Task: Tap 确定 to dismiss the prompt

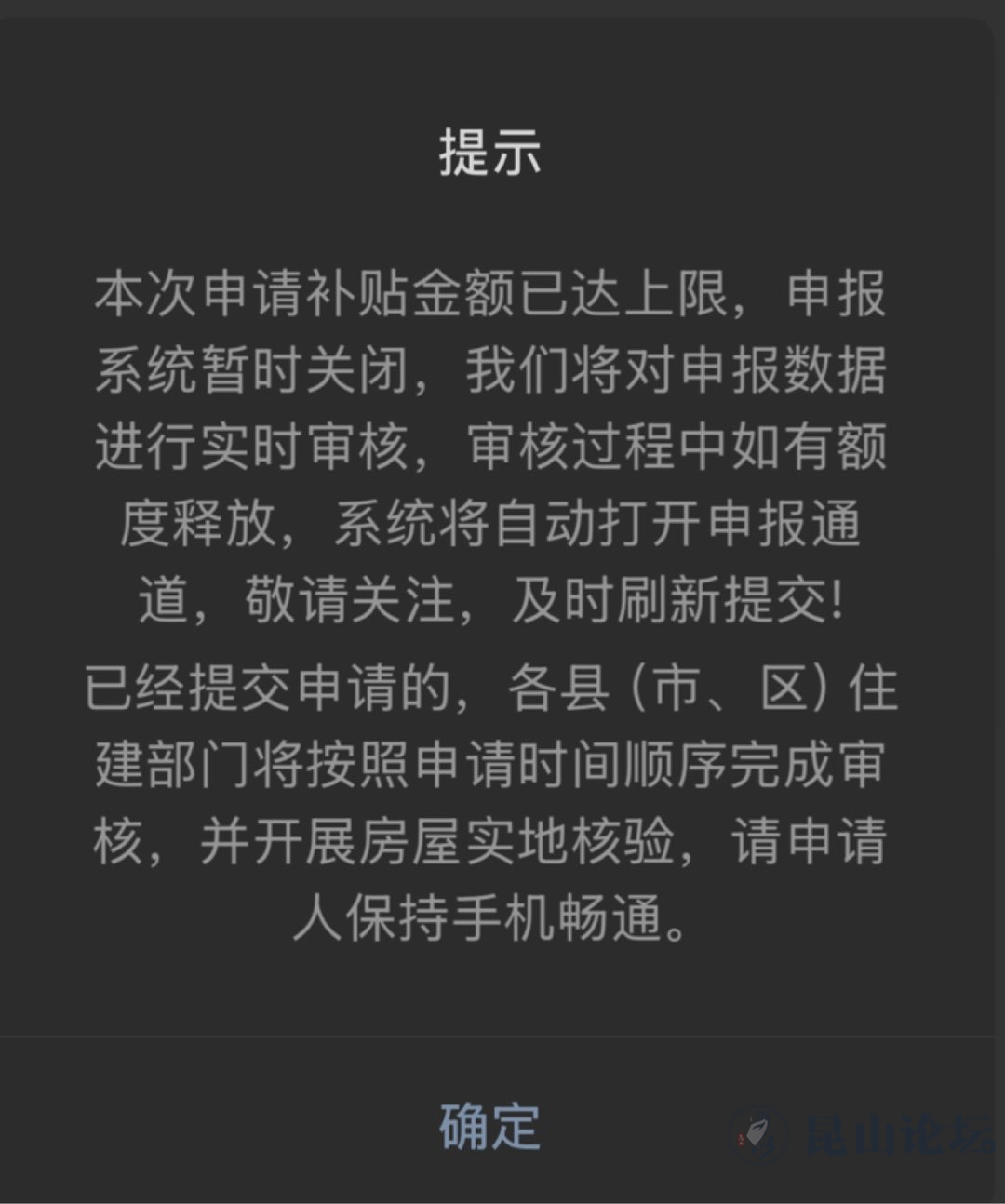Action: pyautogui.click(x=490, y=1126)
